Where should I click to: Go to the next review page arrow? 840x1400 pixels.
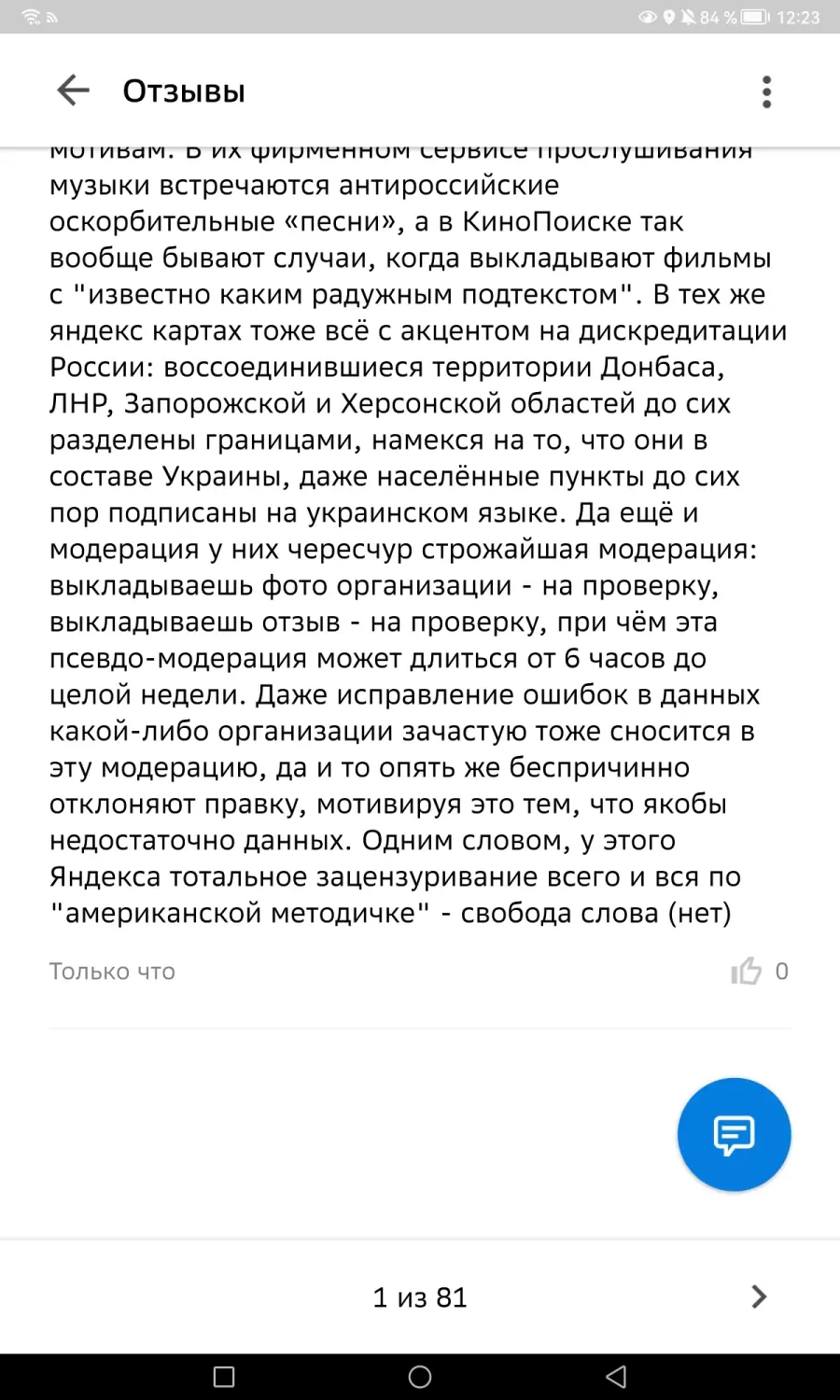tap(759, 1296)
